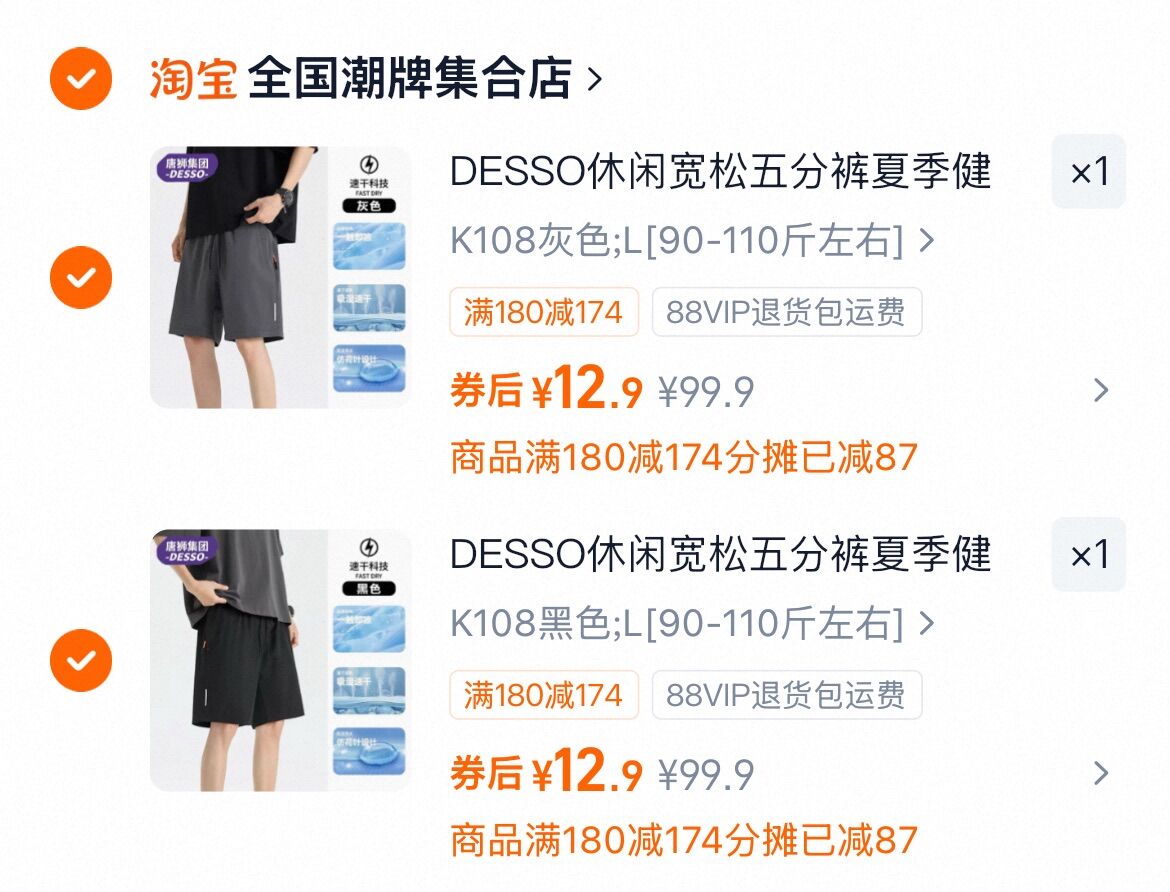This screenshot has width=1170, height=892.
Task: Open the 全国潮牌集合店 store page
Action: click(x=410, y=78)
